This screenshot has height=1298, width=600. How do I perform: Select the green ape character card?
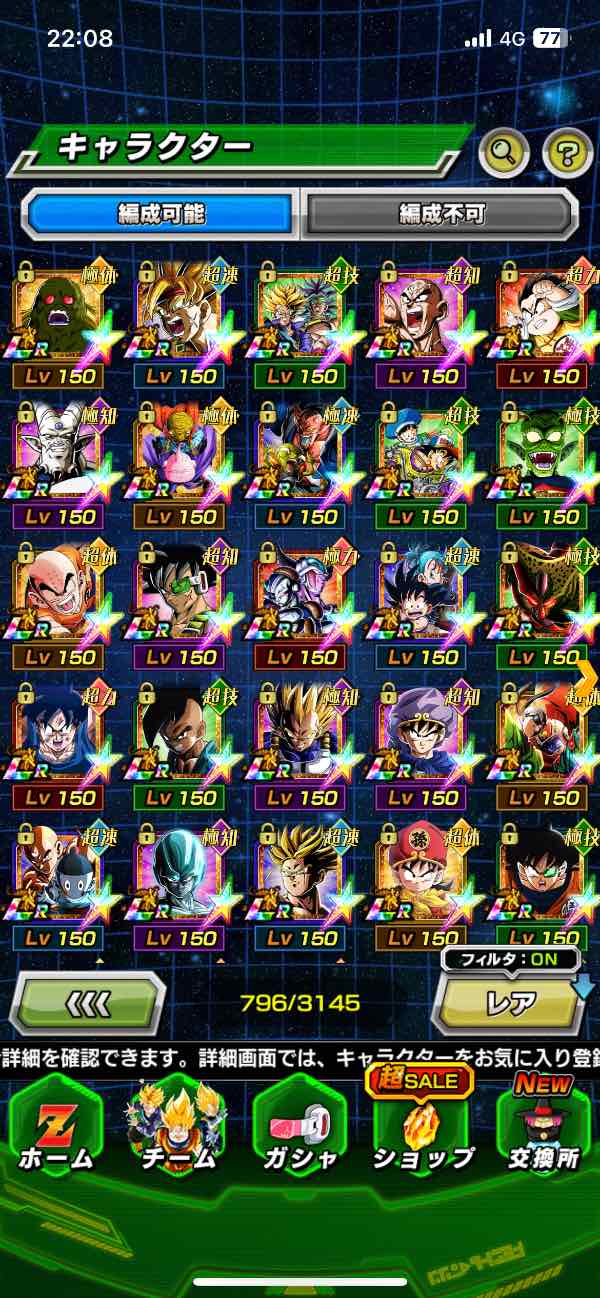click(x=58, y=311)
